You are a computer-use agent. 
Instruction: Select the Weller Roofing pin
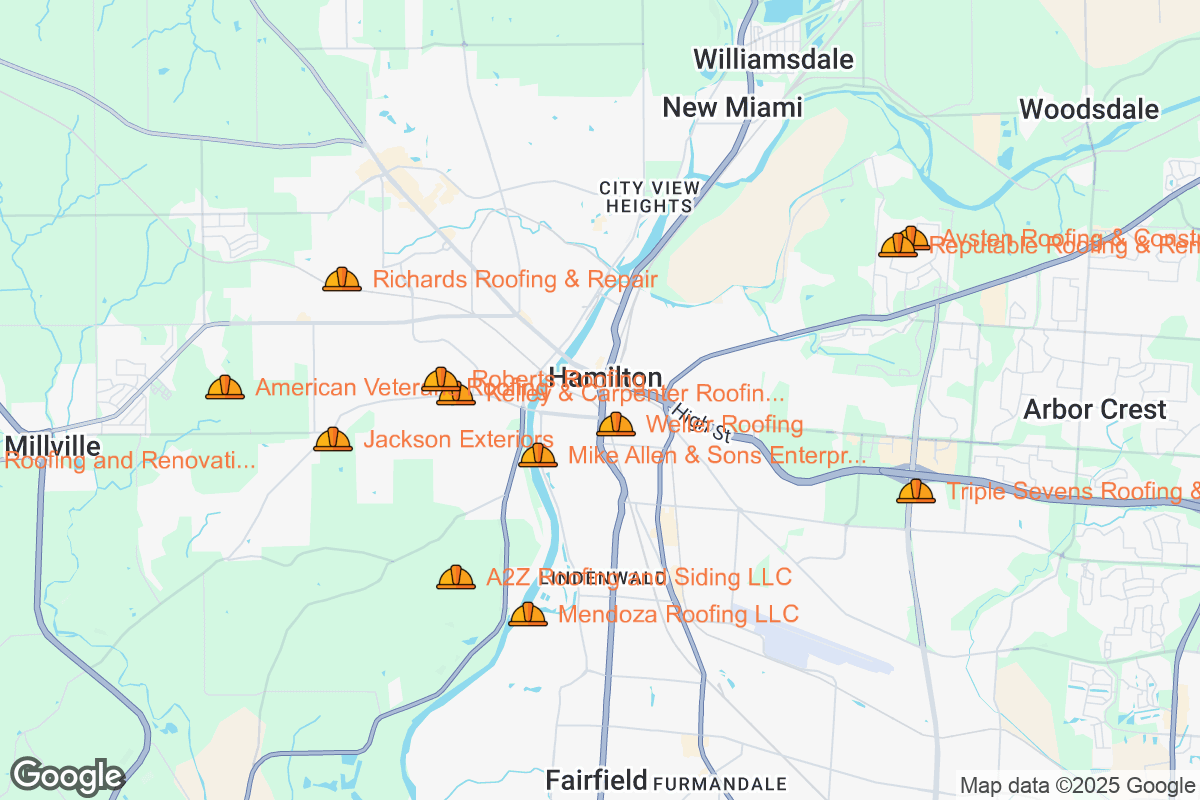tap(616, 425)
